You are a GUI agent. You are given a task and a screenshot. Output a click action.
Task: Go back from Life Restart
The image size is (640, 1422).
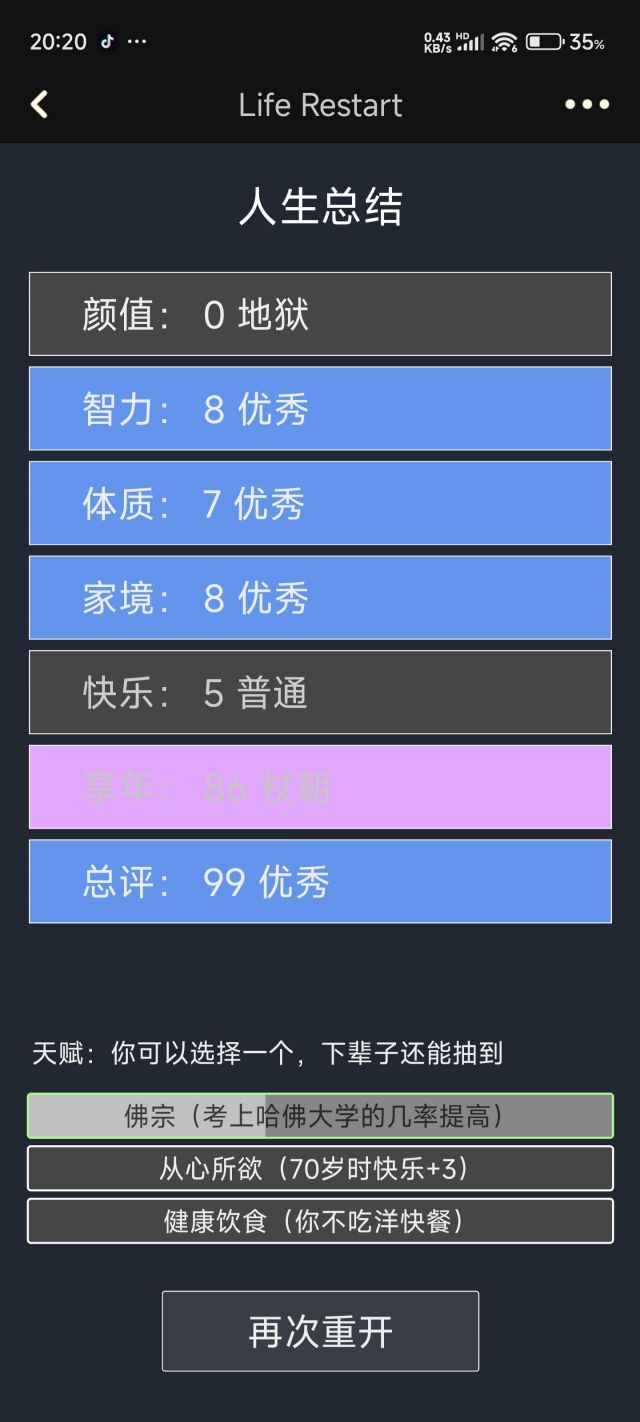(x=40, y=104)
